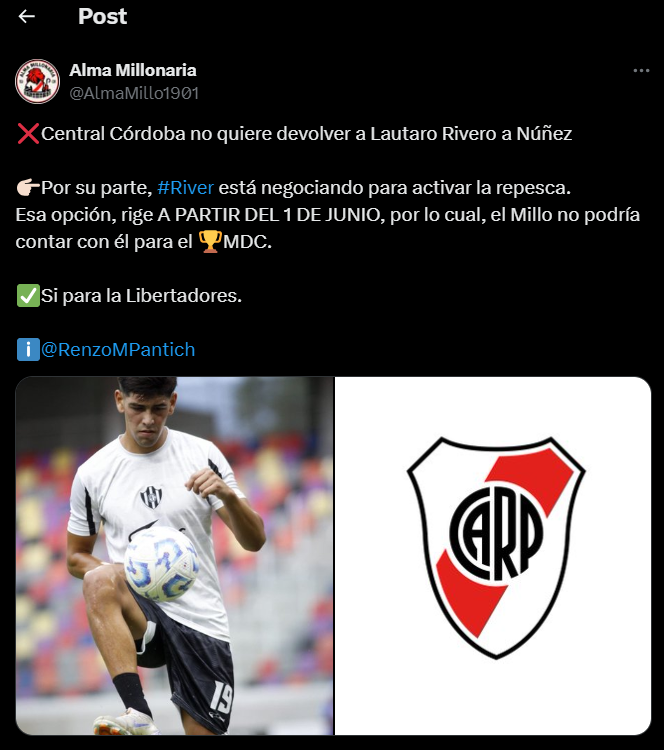
Task: Open the @RenzoMPantich mention
Action: [x=117, y=349]
